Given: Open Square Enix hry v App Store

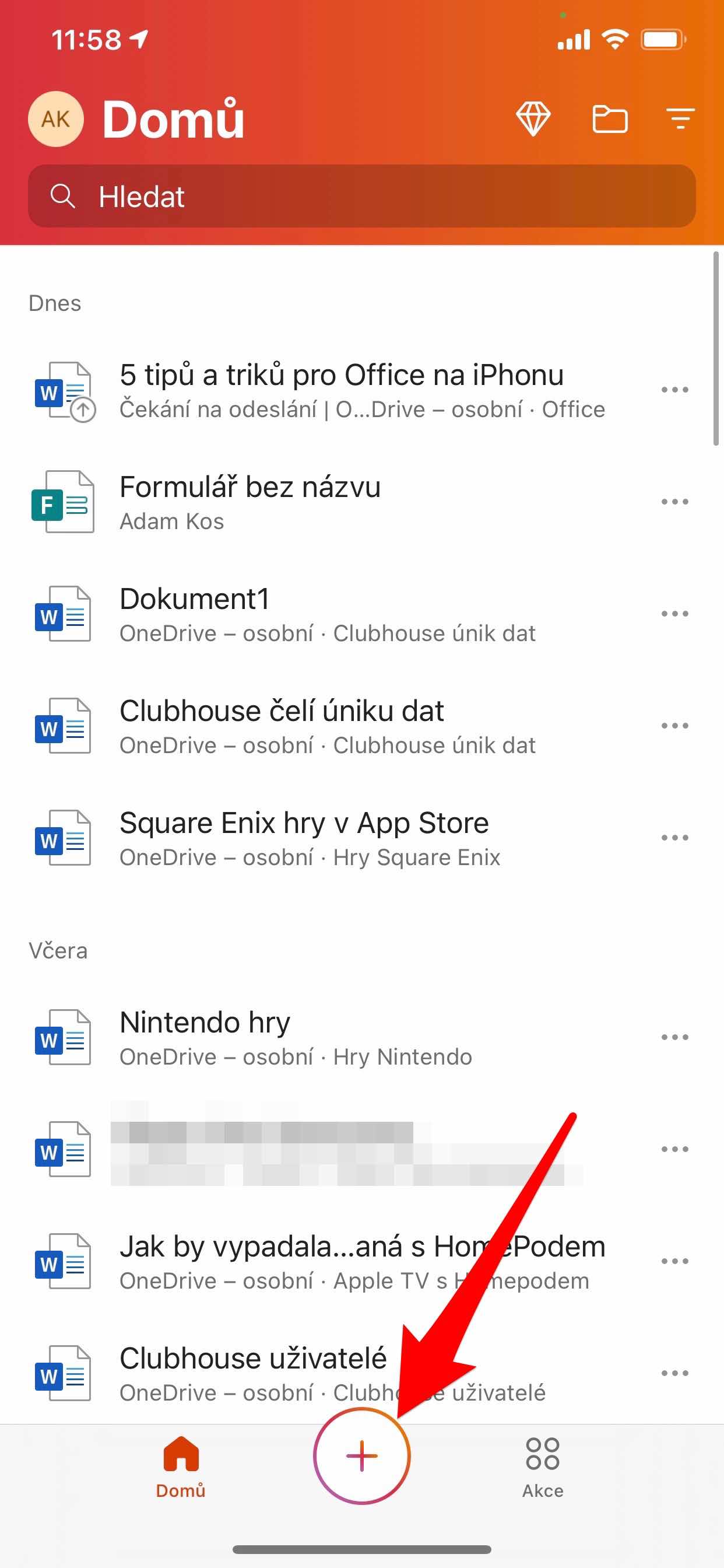Looking at the screenshot, I should pyautogui.click(x=304, y=838).
